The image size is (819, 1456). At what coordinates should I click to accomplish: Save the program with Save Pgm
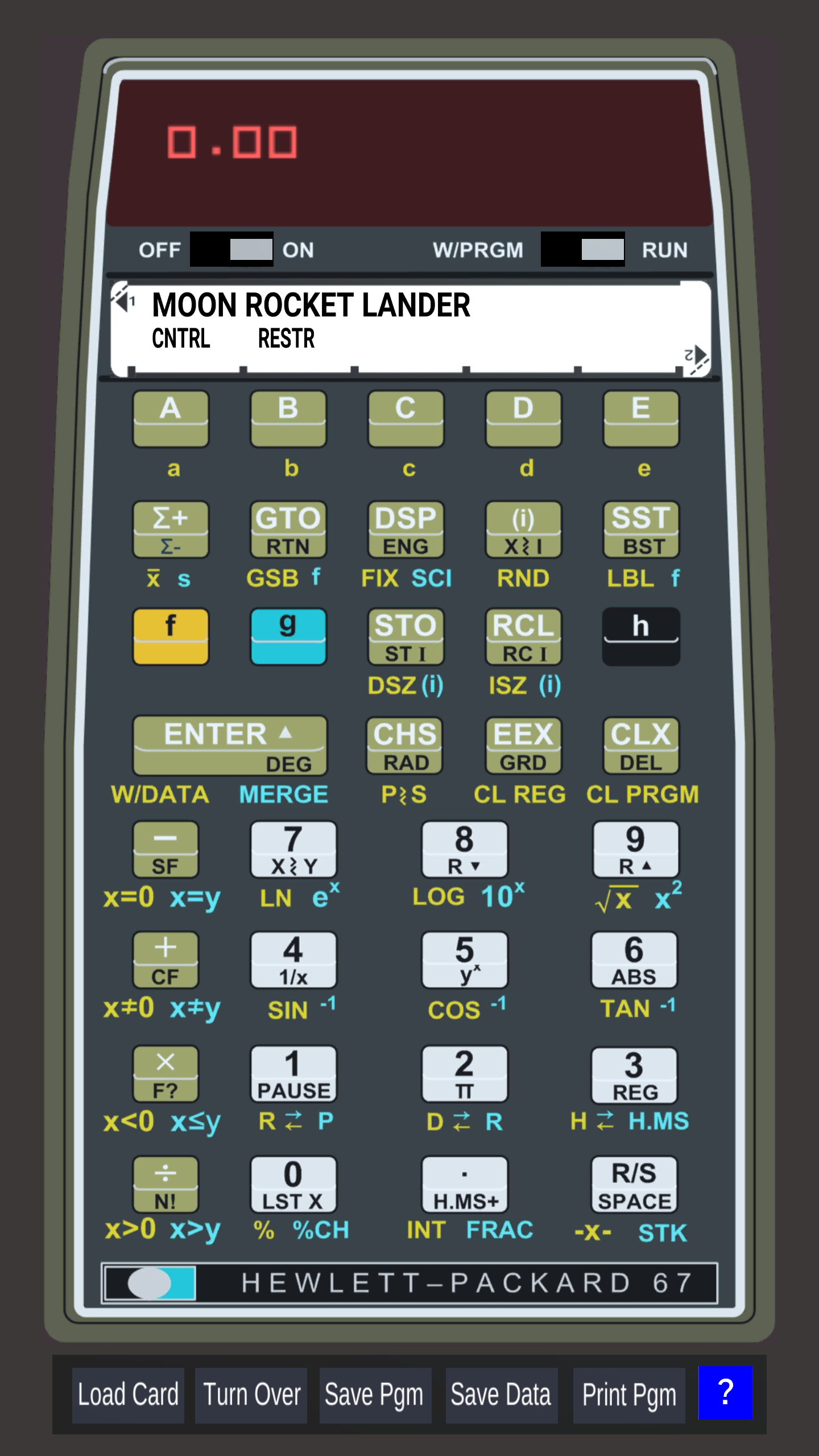pos(375,1395)
